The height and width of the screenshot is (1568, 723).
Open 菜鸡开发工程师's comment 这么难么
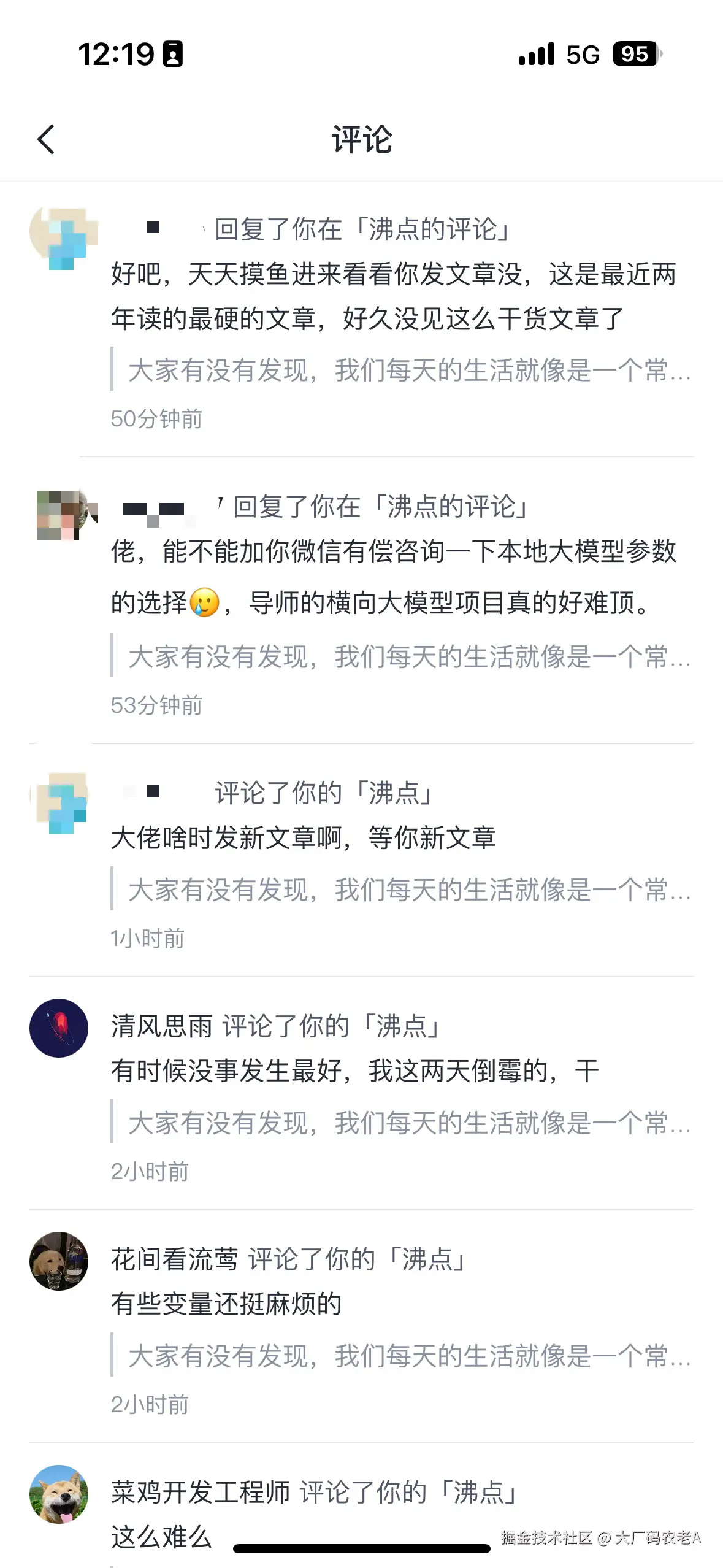tap(161, 1537)
